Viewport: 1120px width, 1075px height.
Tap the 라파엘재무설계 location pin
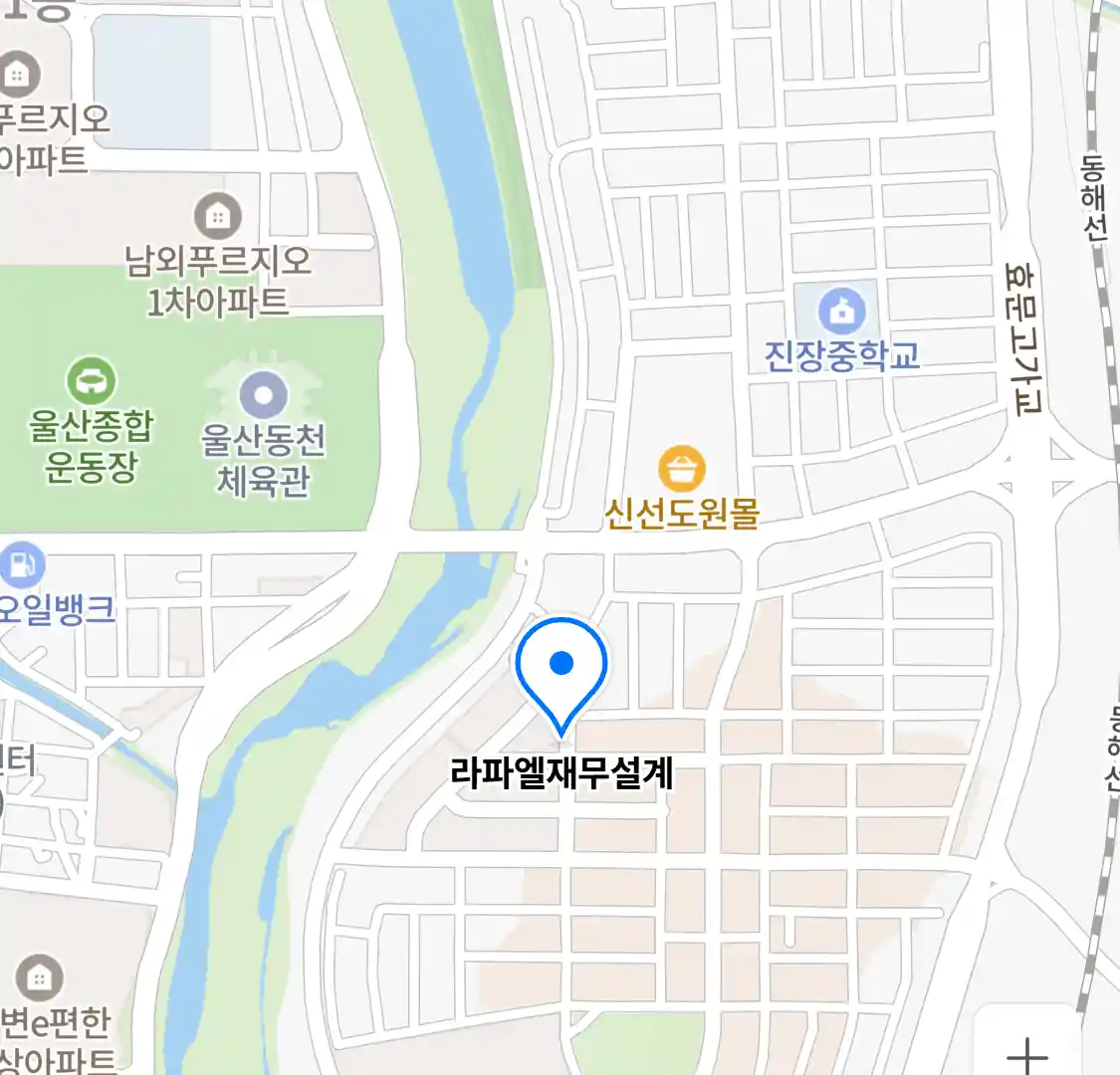click(x=561, y=666)
